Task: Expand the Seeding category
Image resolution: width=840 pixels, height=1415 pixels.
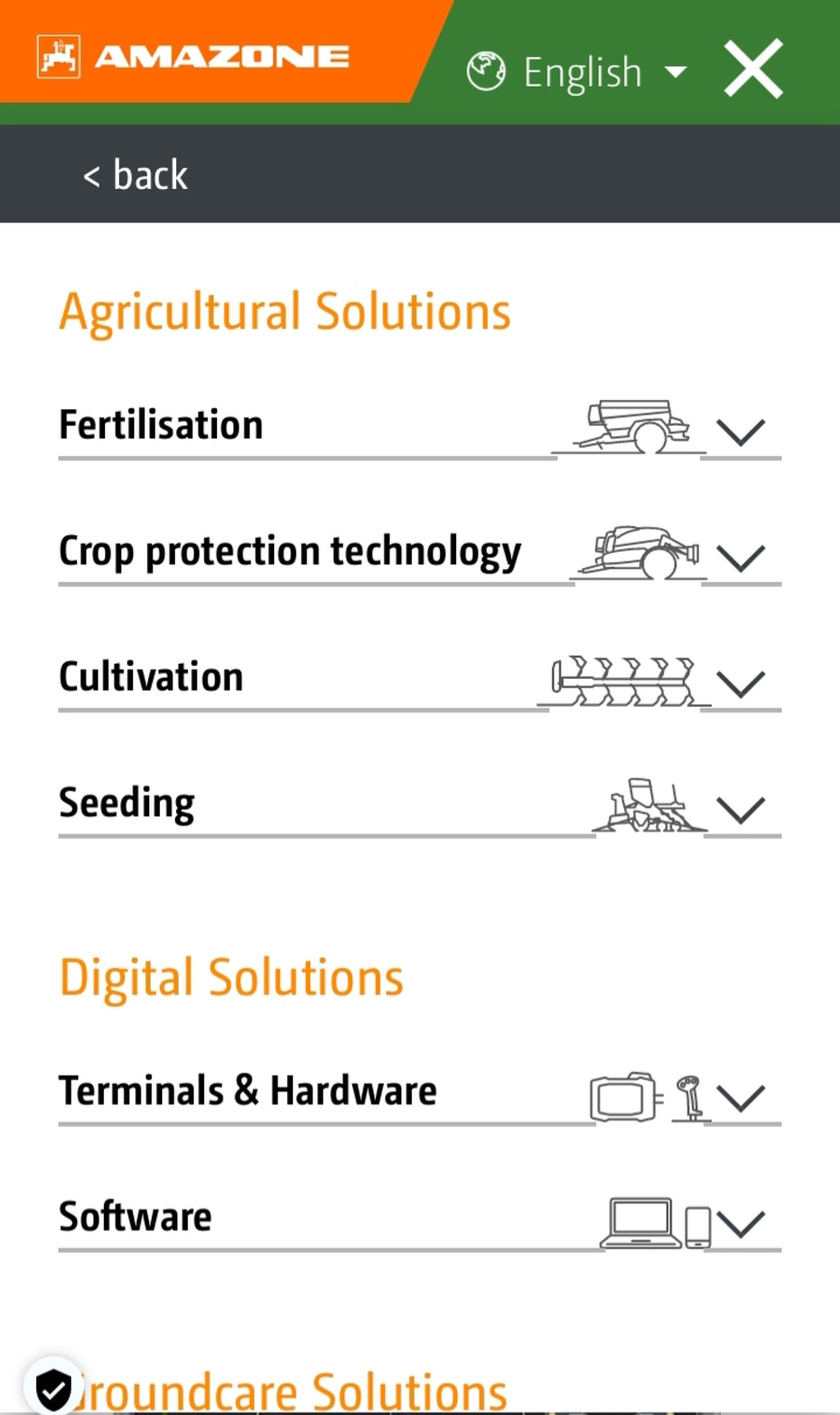Action: (x=740, y=809)
